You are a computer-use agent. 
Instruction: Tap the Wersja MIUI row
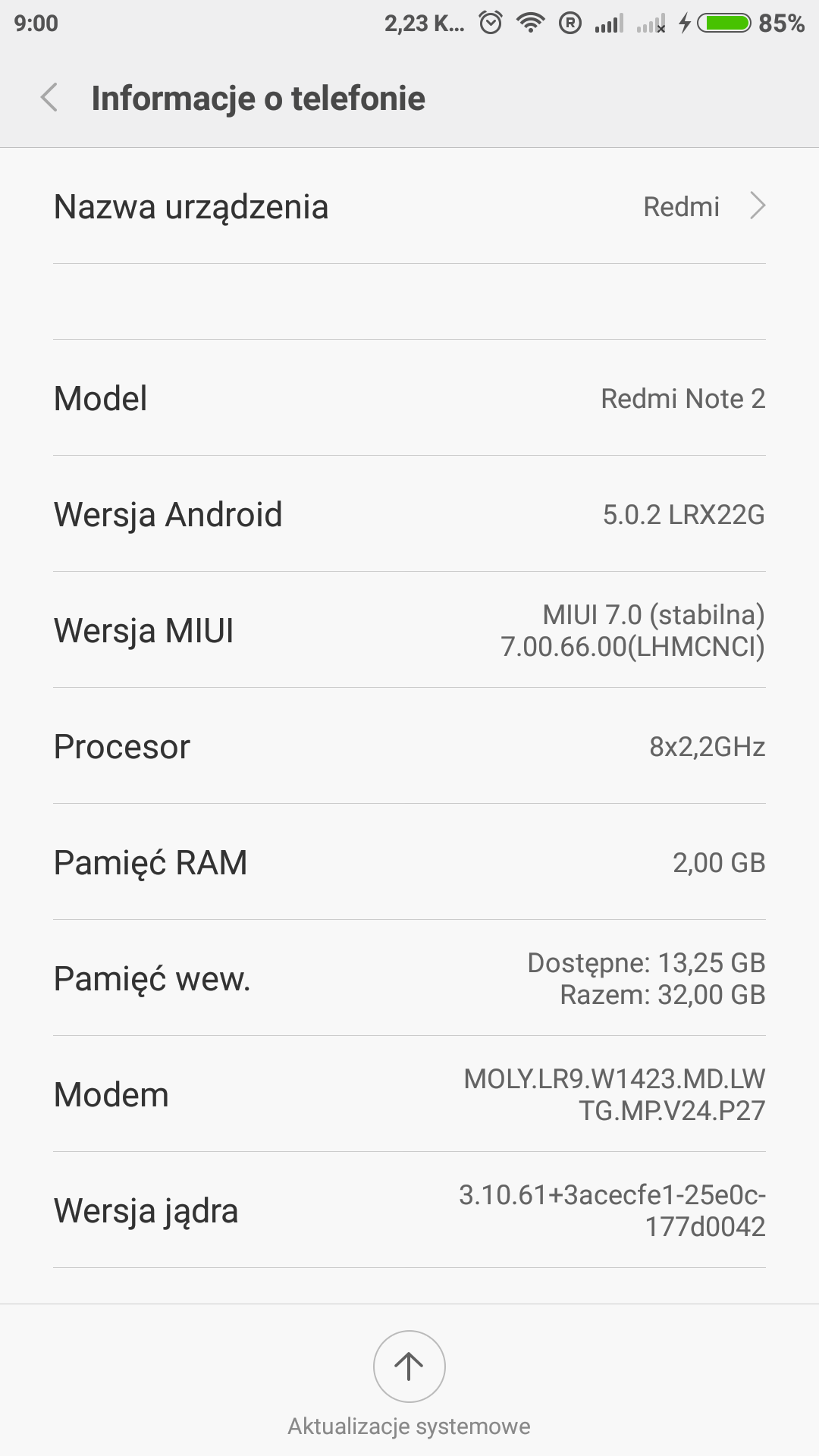pos(409,630)
